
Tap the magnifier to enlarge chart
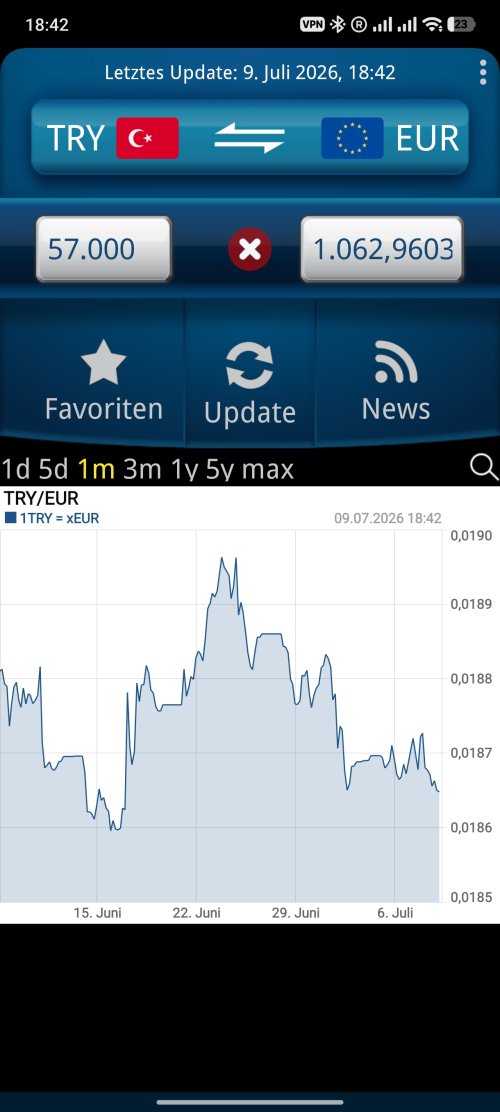pos(484,468)
